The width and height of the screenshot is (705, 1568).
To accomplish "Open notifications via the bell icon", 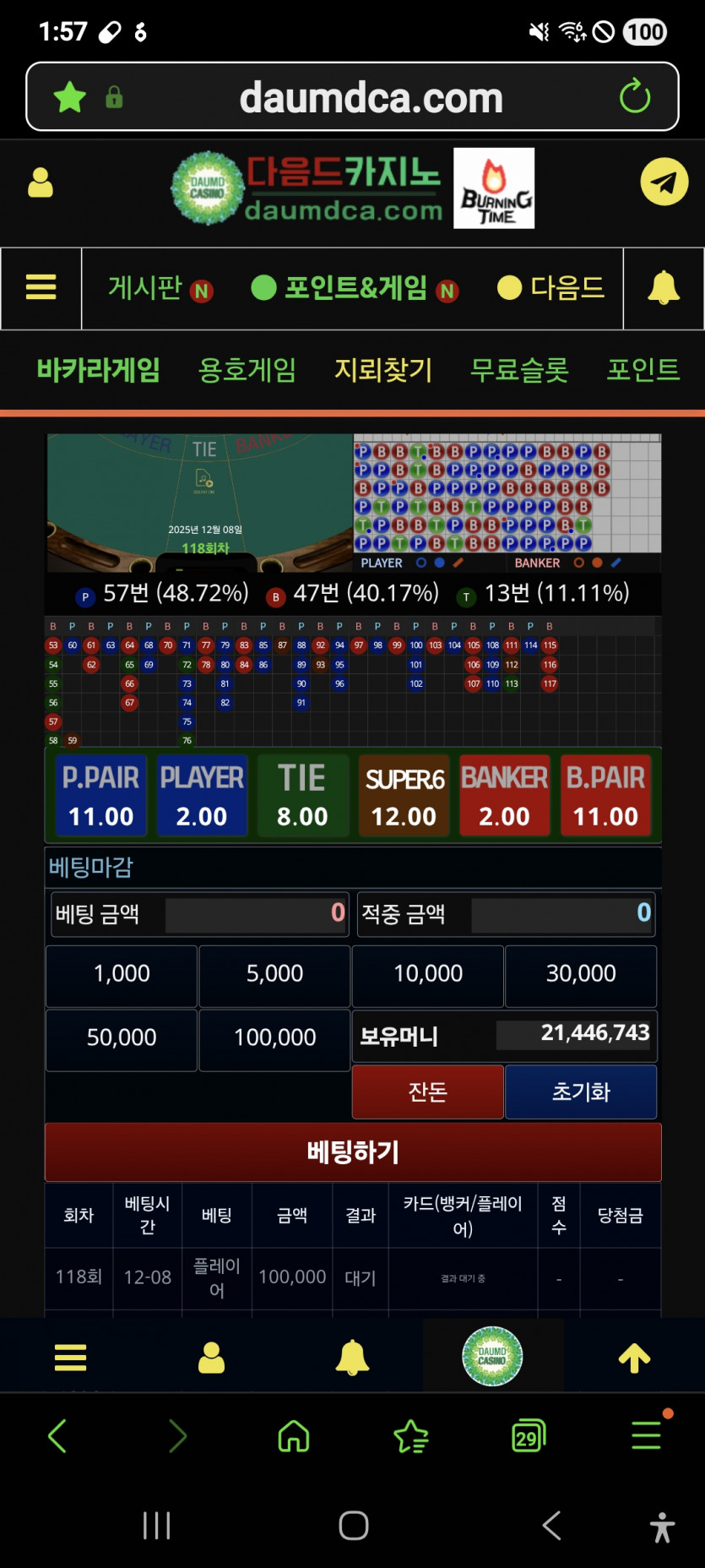I will click(664, 288).
